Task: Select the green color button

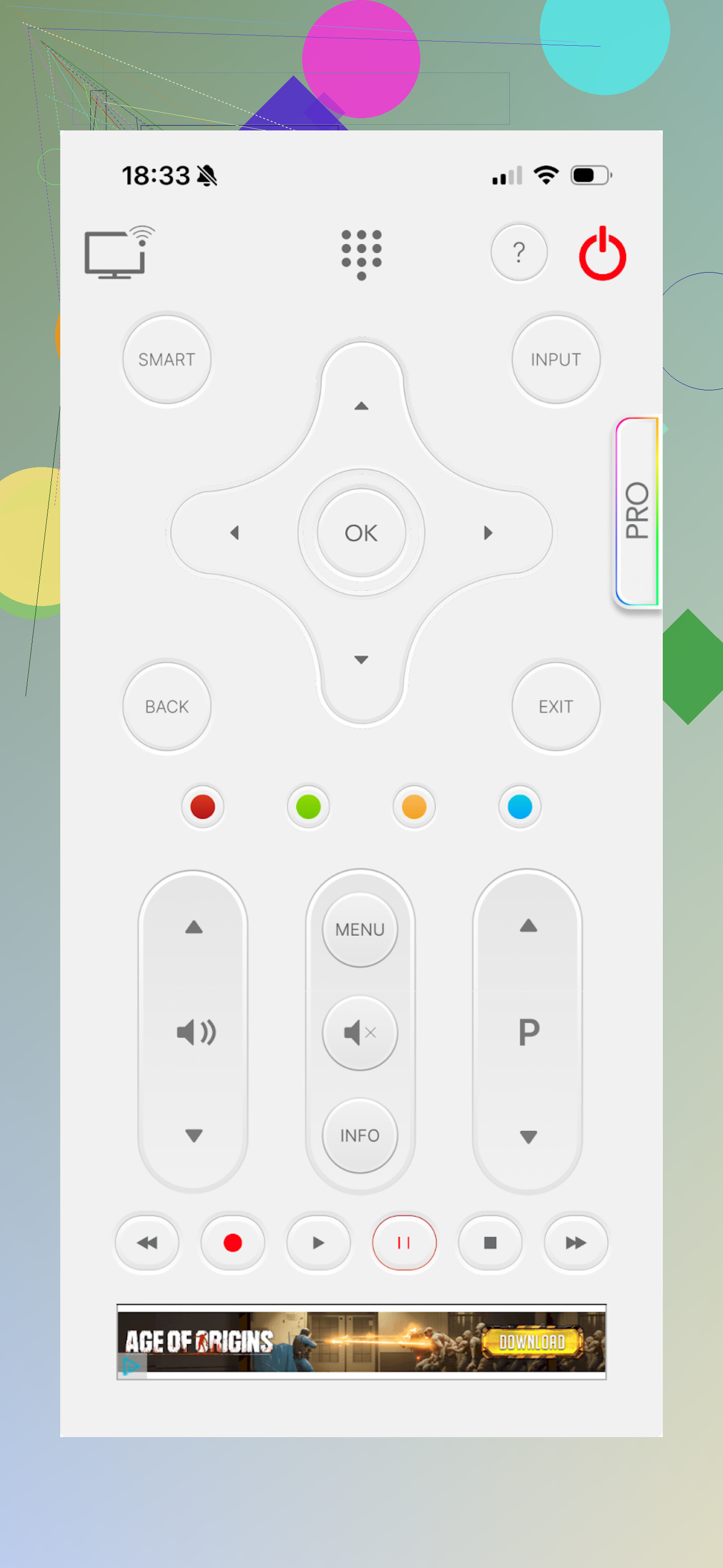Action: (308, 807)
